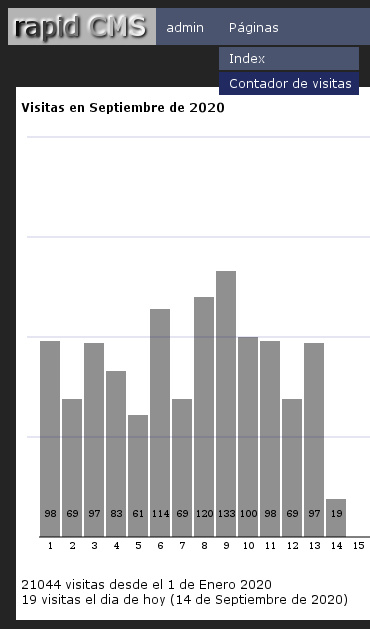Image resolution: width=370 pixels, height=629 pixels.
Task: Tap the rapid CMS logo
Action: click(x=82, y=27)
